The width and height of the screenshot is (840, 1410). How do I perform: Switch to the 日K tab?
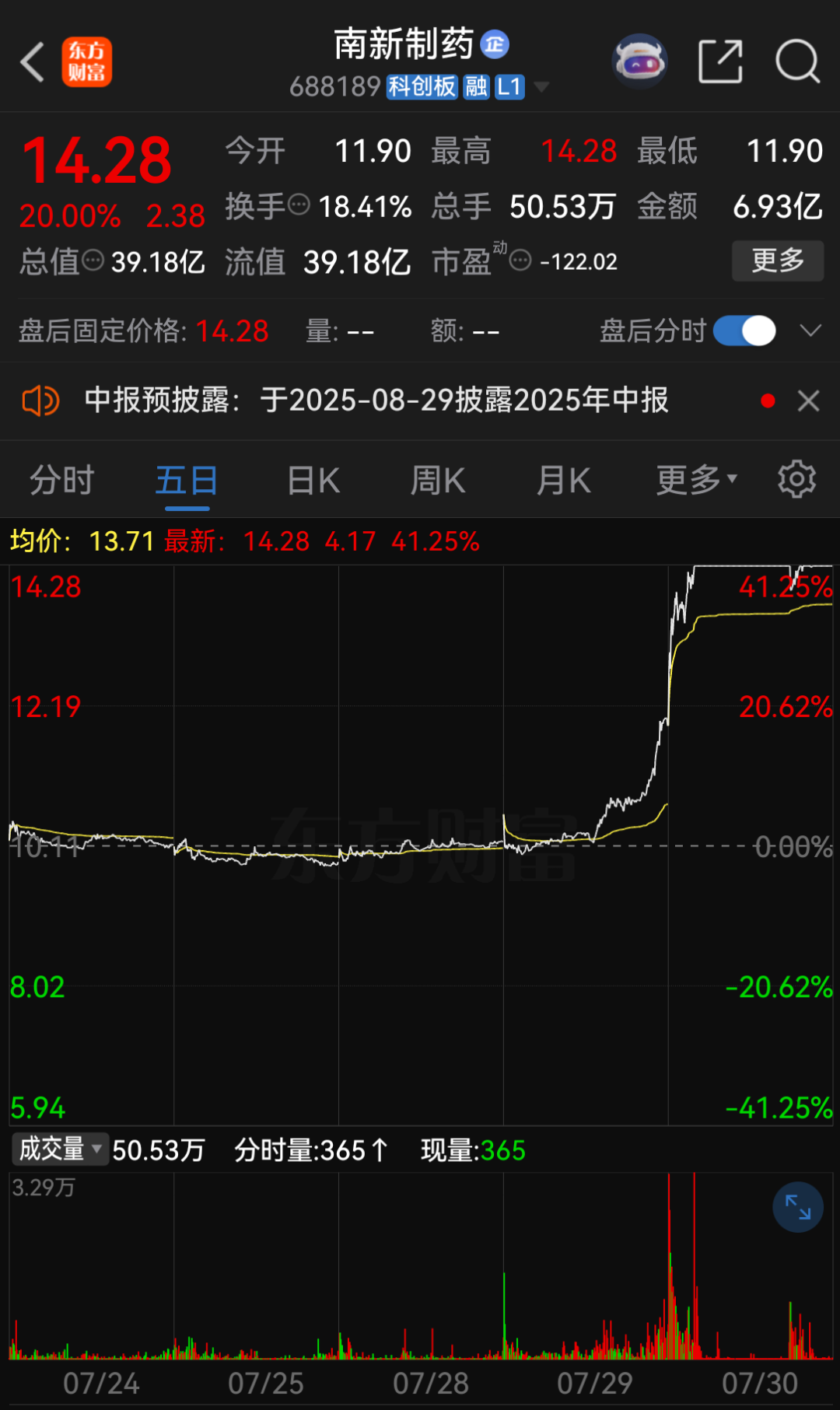pos(313,480)
